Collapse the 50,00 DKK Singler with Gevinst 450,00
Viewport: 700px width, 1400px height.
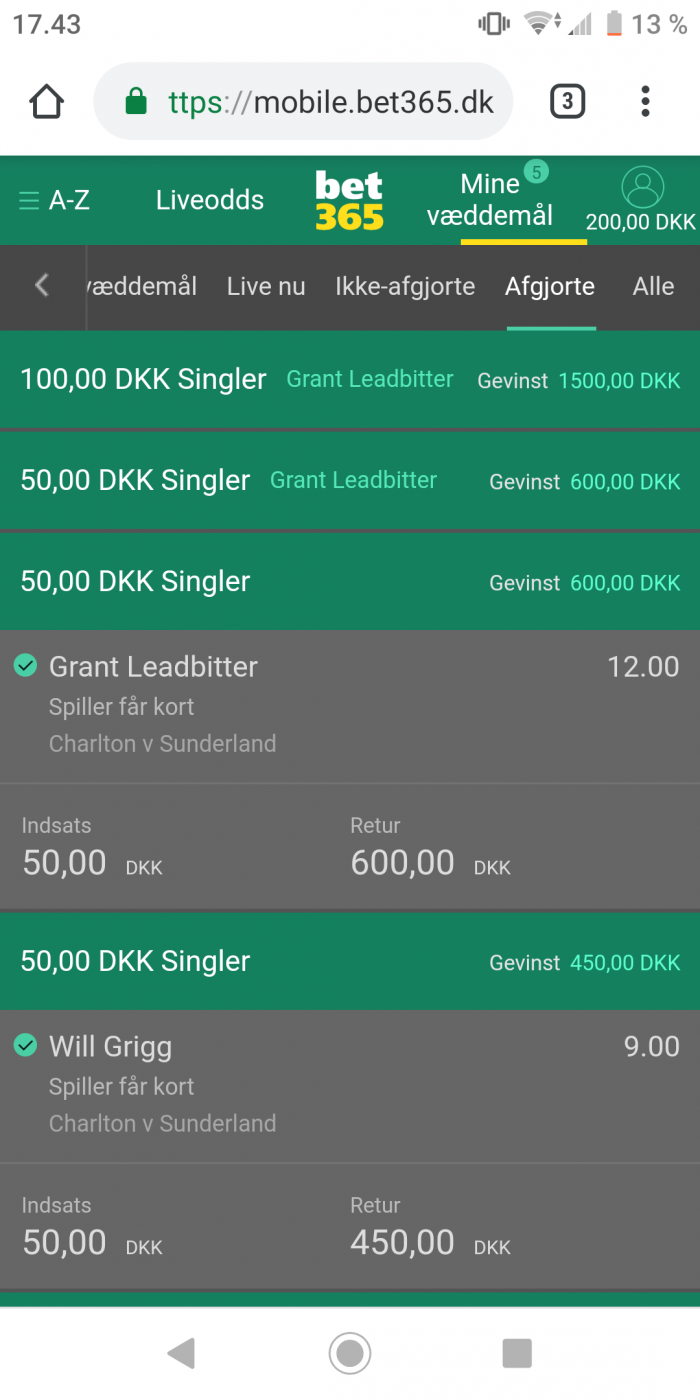tap(350, 962)
